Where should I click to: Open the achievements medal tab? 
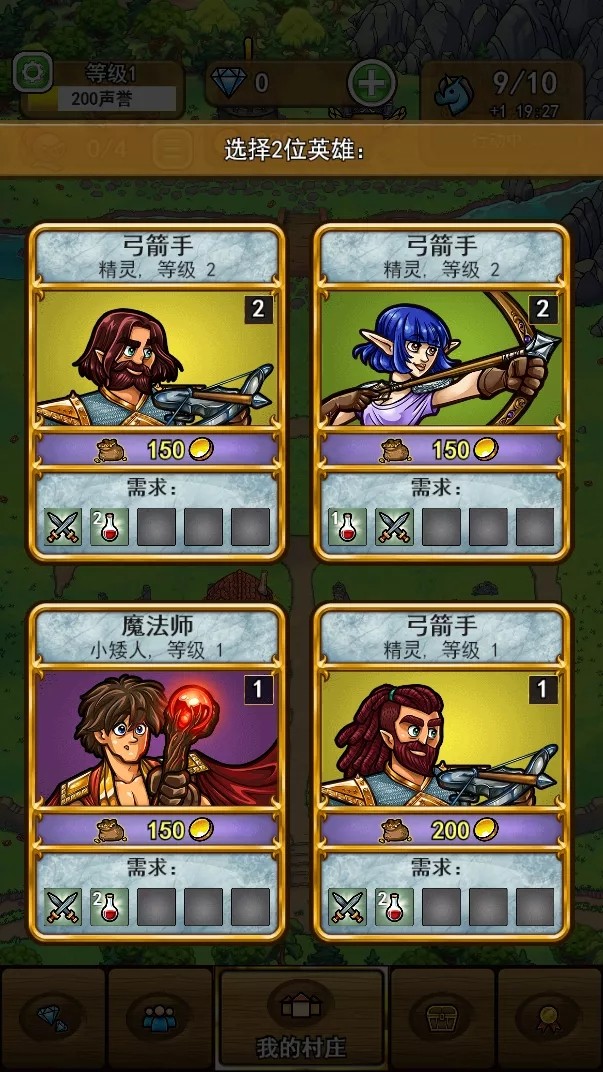[x=549, y=1018]
